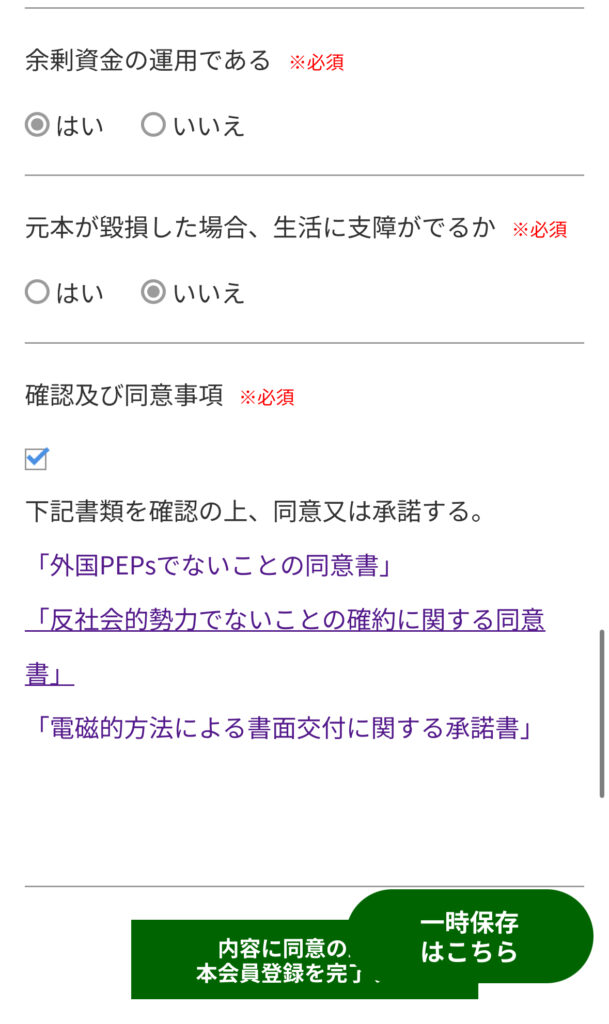Select はい for 余剰資金の運用である
The height and width of the screenshot is (1024, 609).
tap(37, 126)
